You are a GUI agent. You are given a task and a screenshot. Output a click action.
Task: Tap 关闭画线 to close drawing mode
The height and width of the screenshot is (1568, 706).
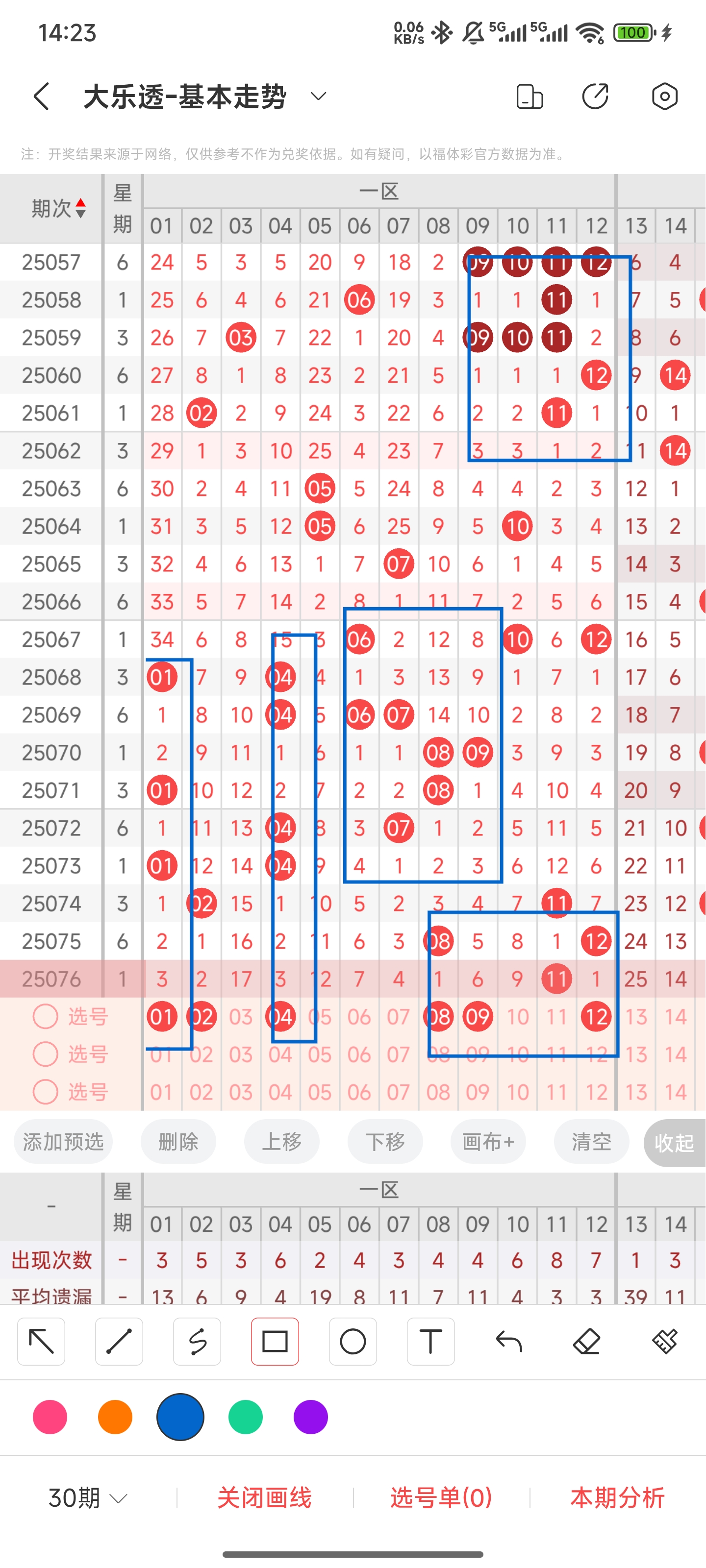pos(264,1498)
